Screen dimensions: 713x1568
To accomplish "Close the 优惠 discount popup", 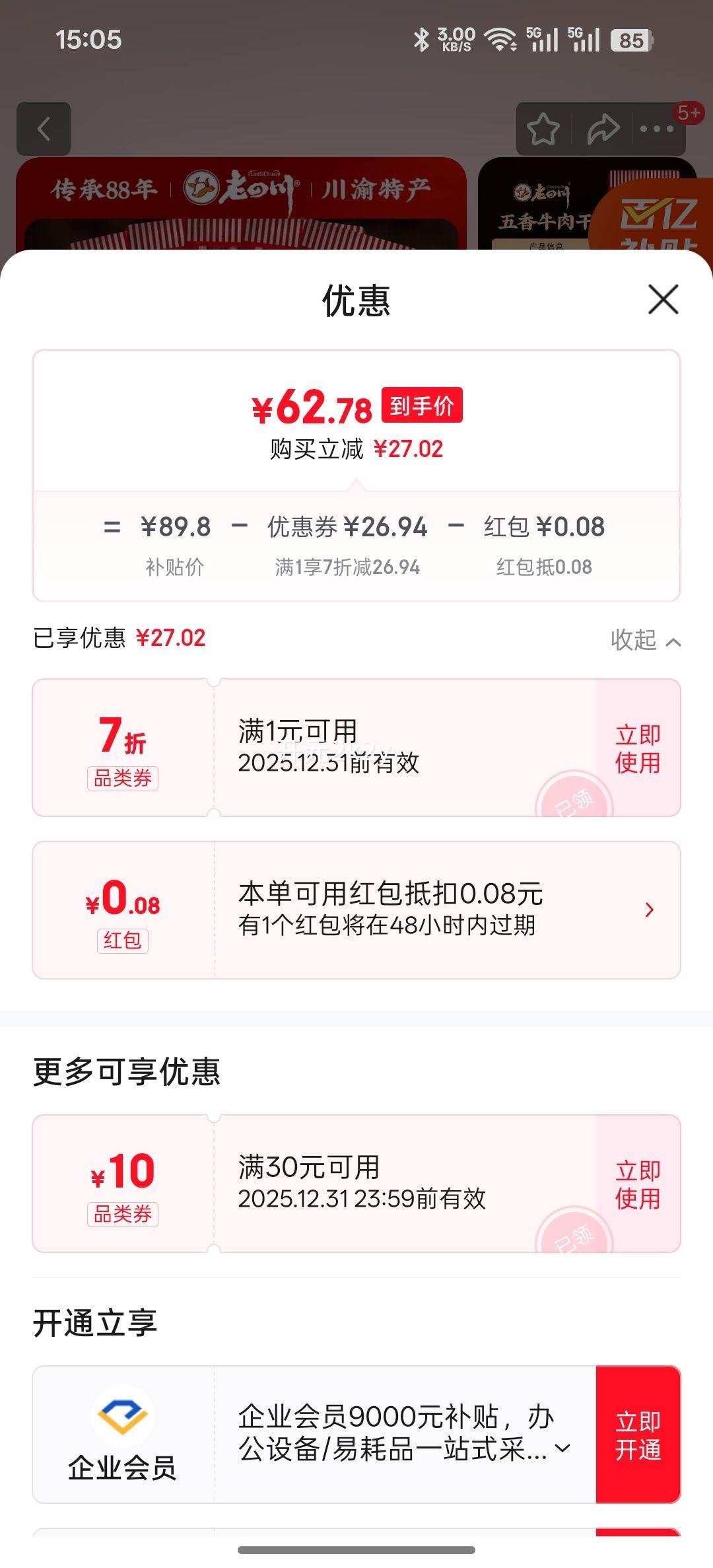I will [x=662, y=301].
